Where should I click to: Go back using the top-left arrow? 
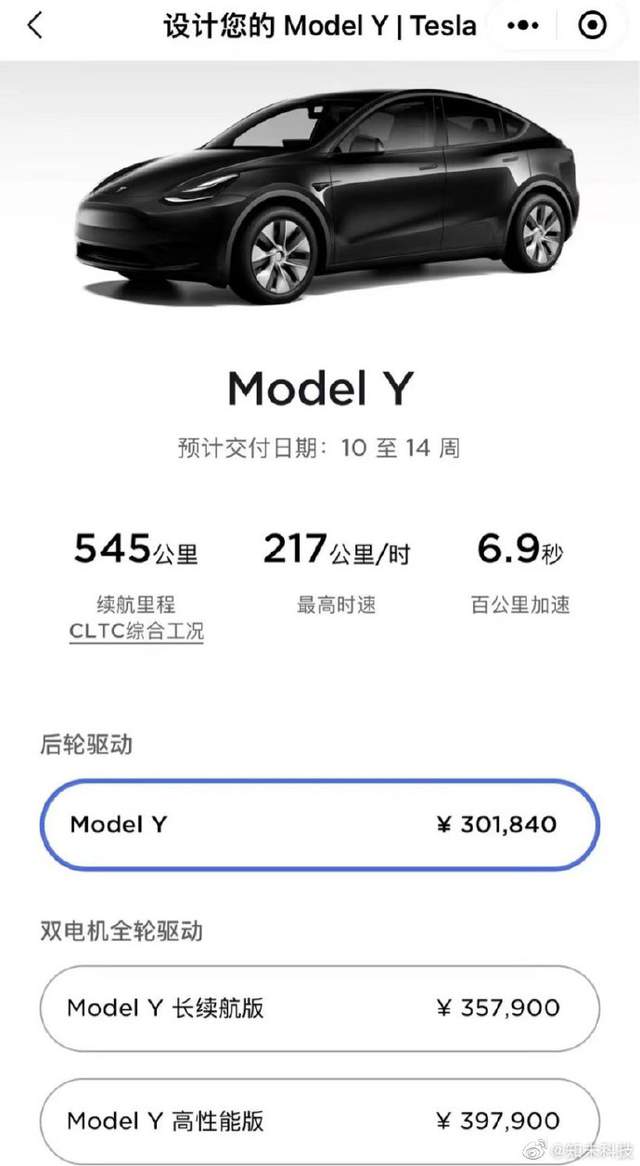pos(35,26)
